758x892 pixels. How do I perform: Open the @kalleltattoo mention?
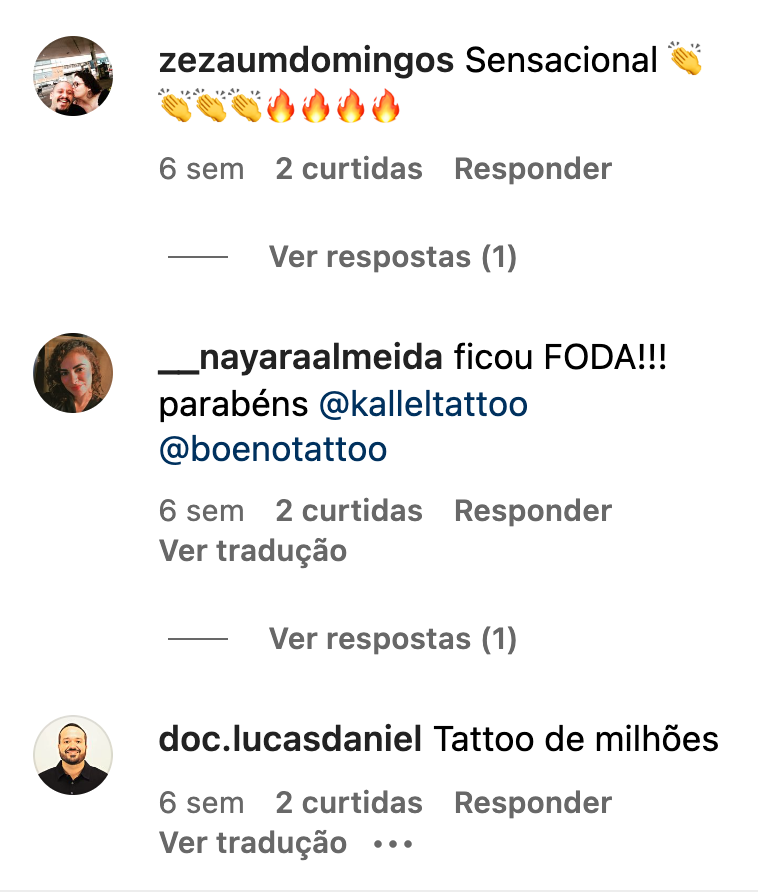(x=423, y=405)
